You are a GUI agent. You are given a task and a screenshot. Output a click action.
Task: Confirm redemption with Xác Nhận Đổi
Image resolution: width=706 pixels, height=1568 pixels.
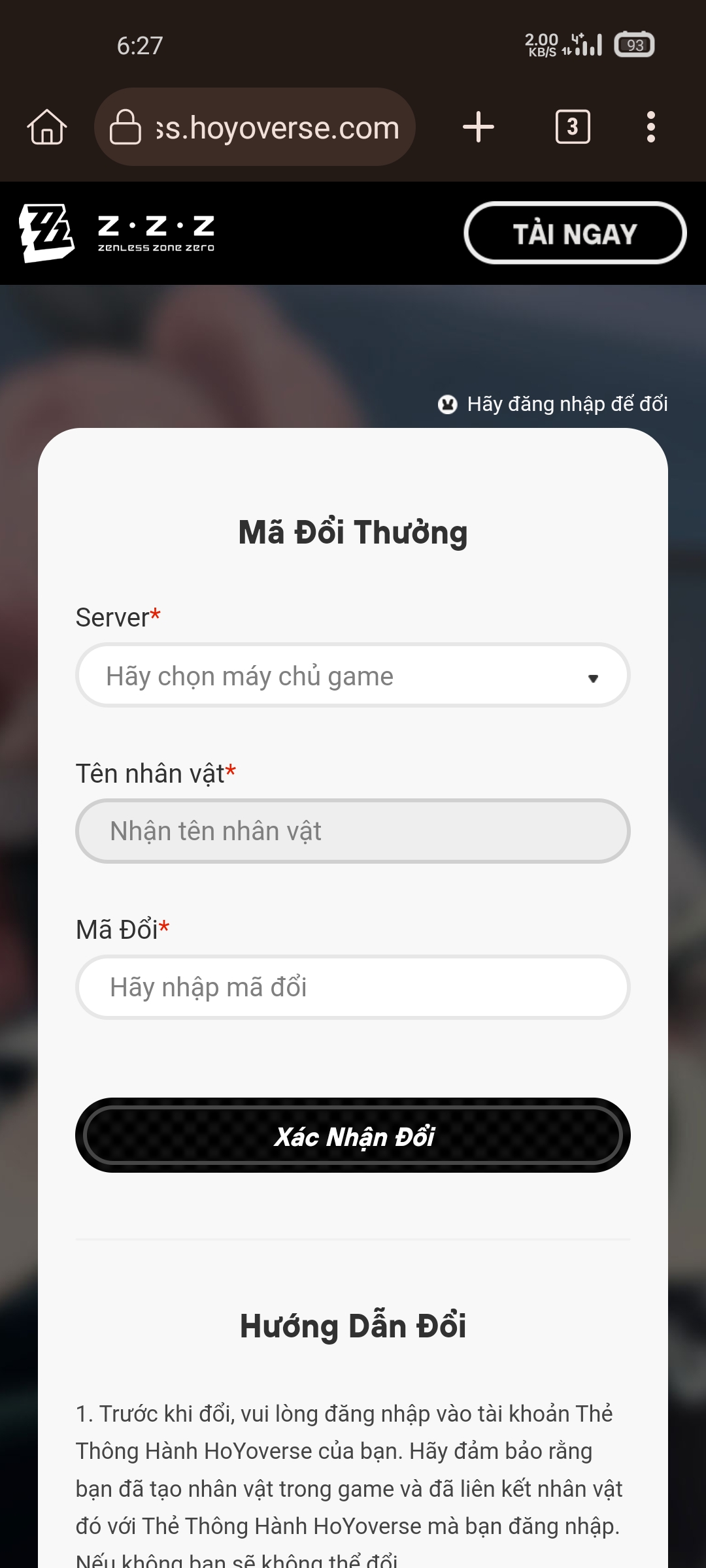point(353,1135)
